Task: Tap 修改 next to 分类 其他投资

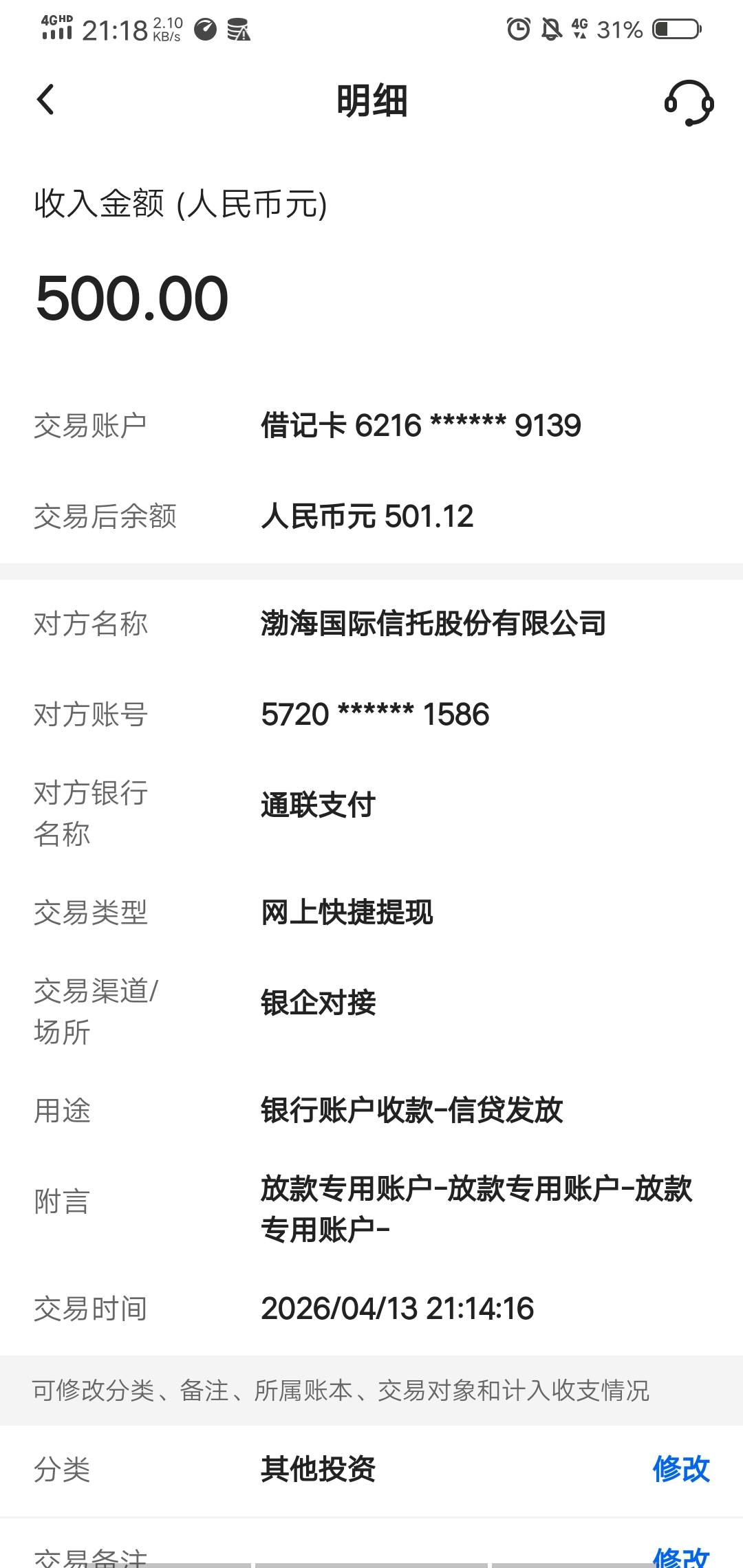Action: [x=681, y=1469]
